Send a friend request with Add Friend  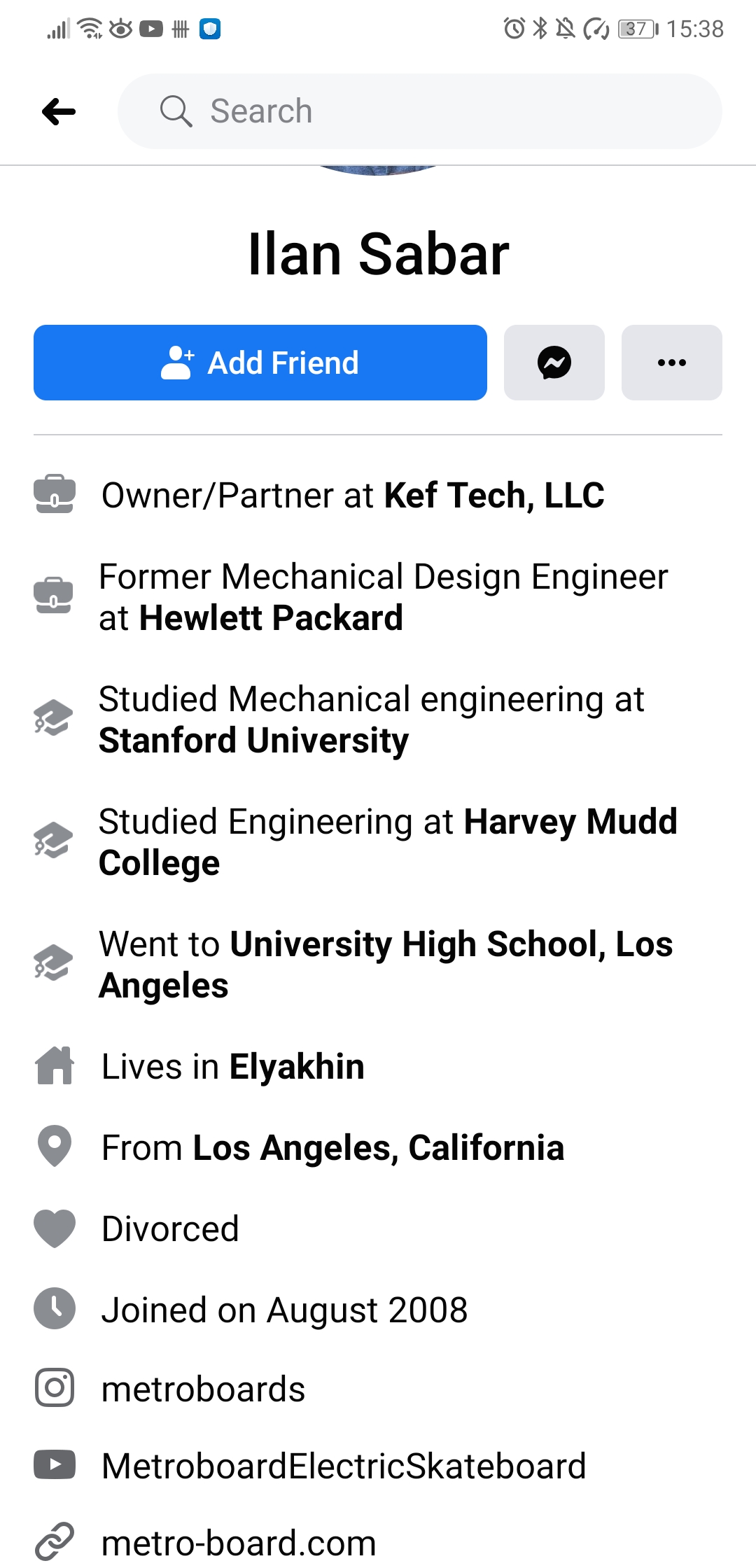pyautogui.click(x=260, y=363)
